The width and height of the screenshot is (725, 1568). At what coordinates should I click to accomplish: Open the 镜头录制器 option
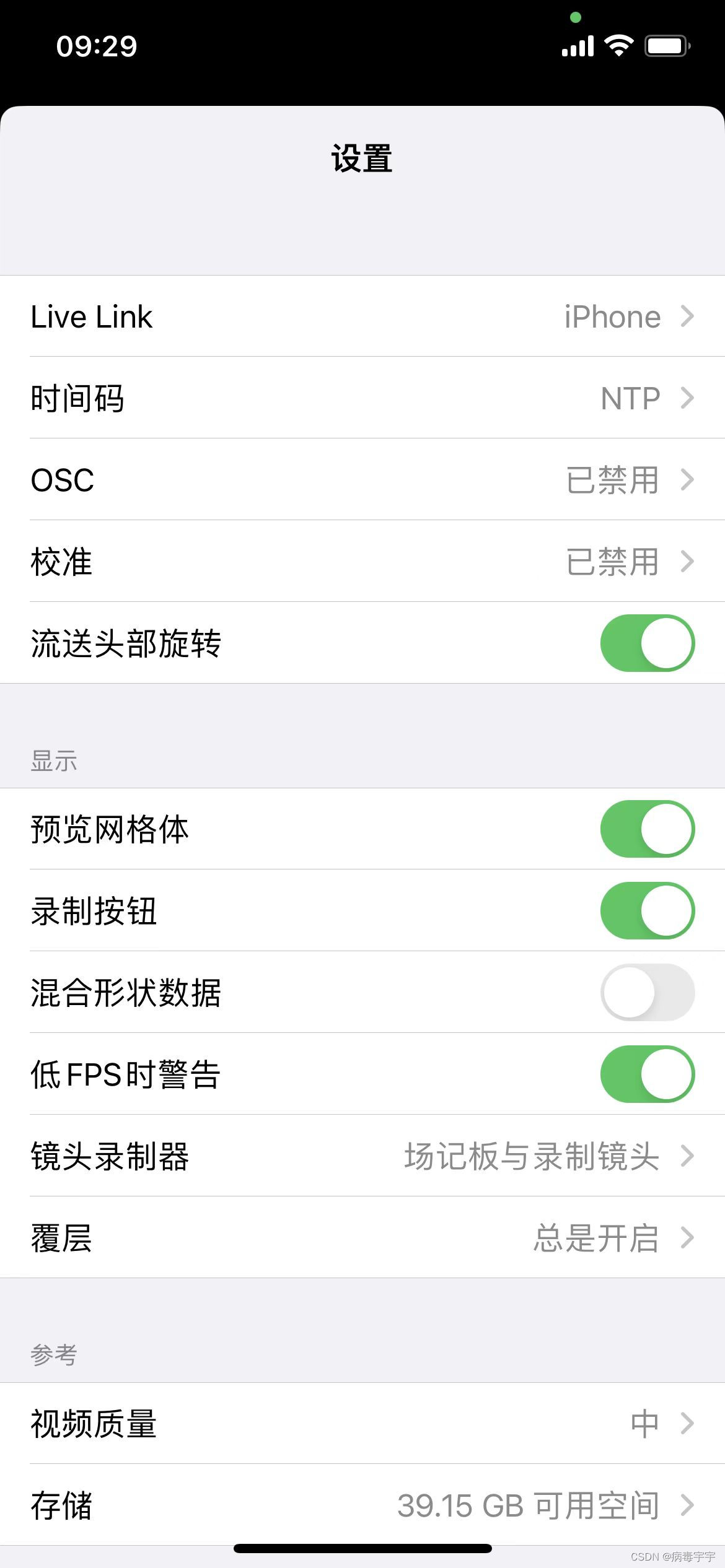(x=362, y=1156)
